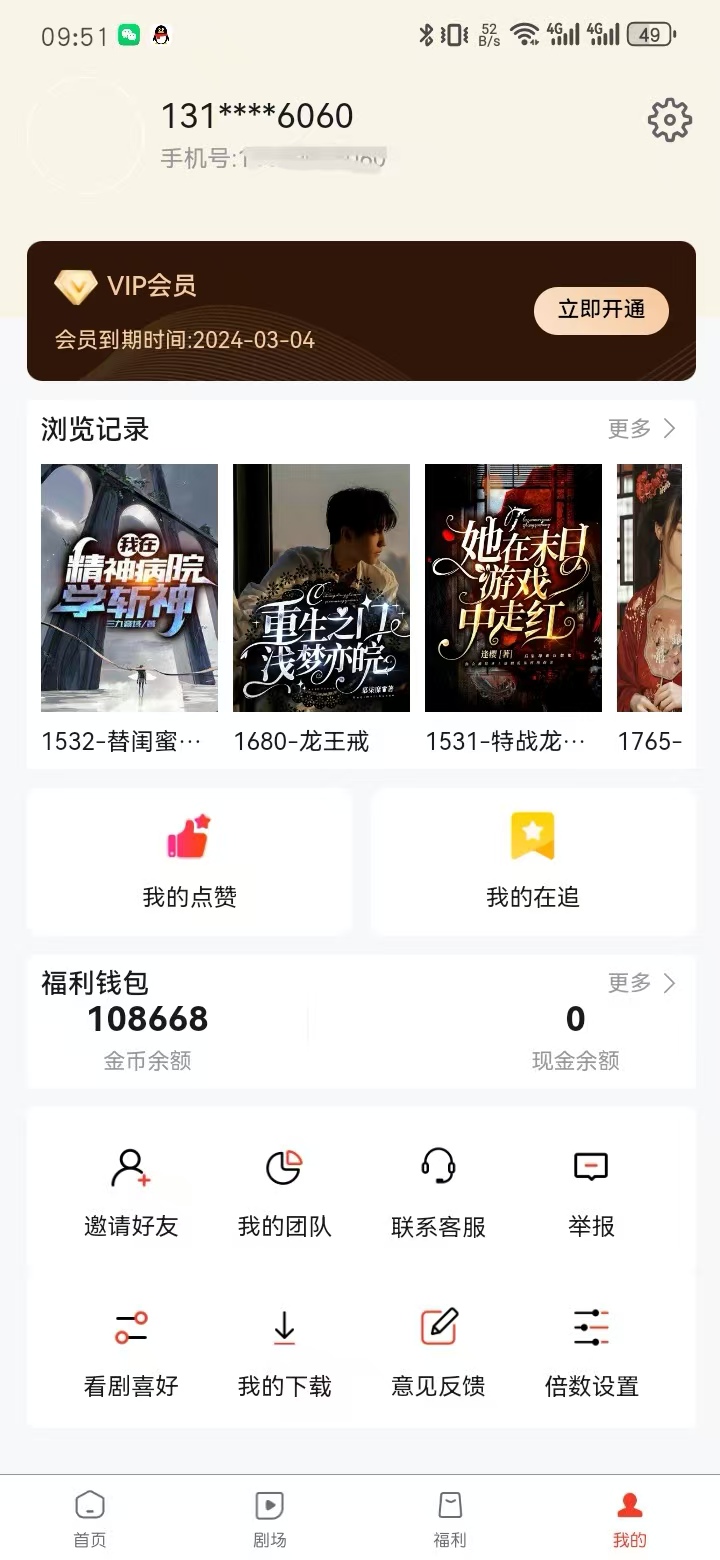Screen dimensions: 720x1560
Task: Open 倍数设置 playback speed settings
Action: pos(590,1350)
